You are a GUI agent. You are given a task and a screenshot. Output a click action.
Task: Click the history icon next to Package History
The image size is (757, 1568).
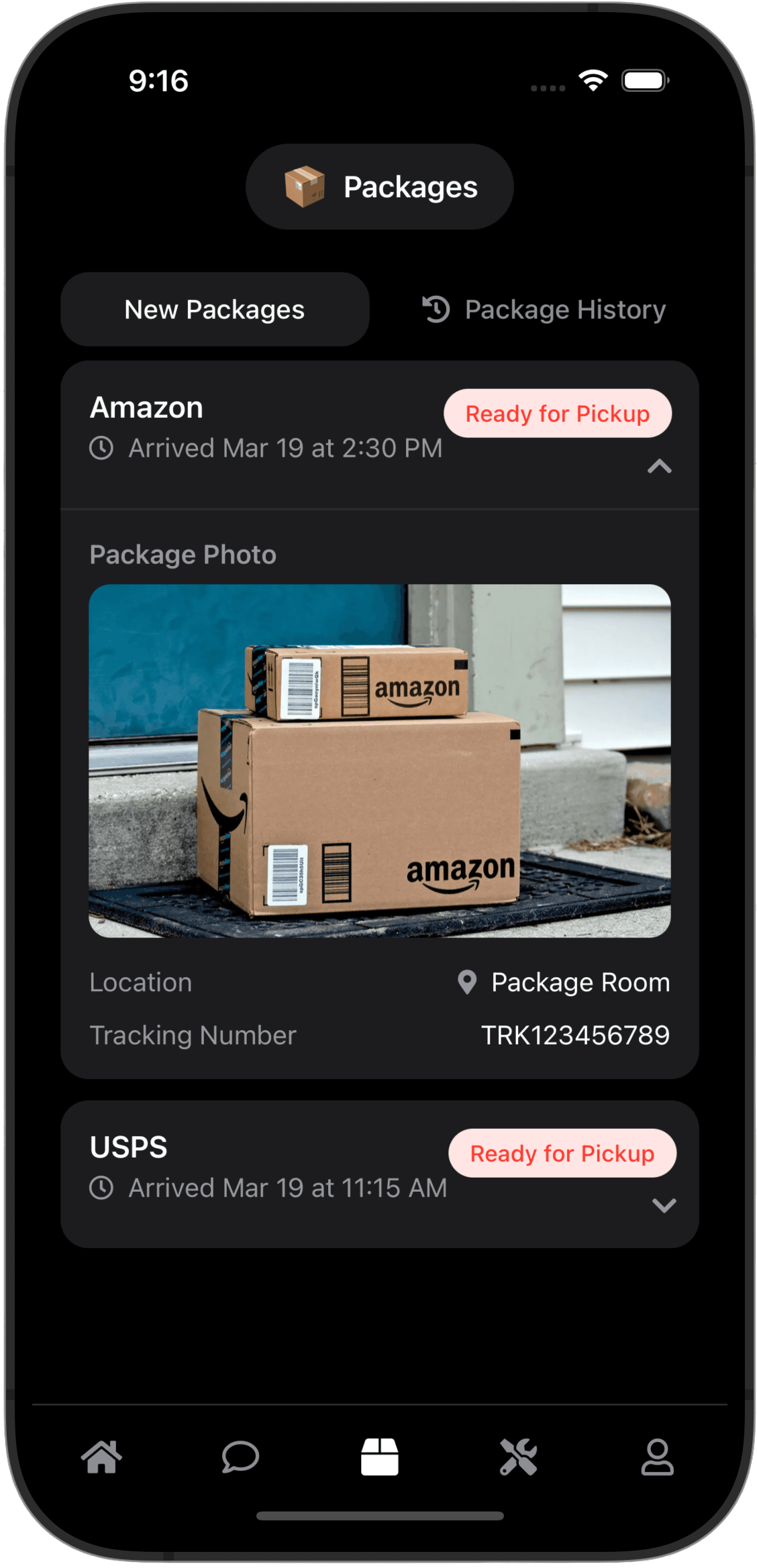tap(436, 309)
